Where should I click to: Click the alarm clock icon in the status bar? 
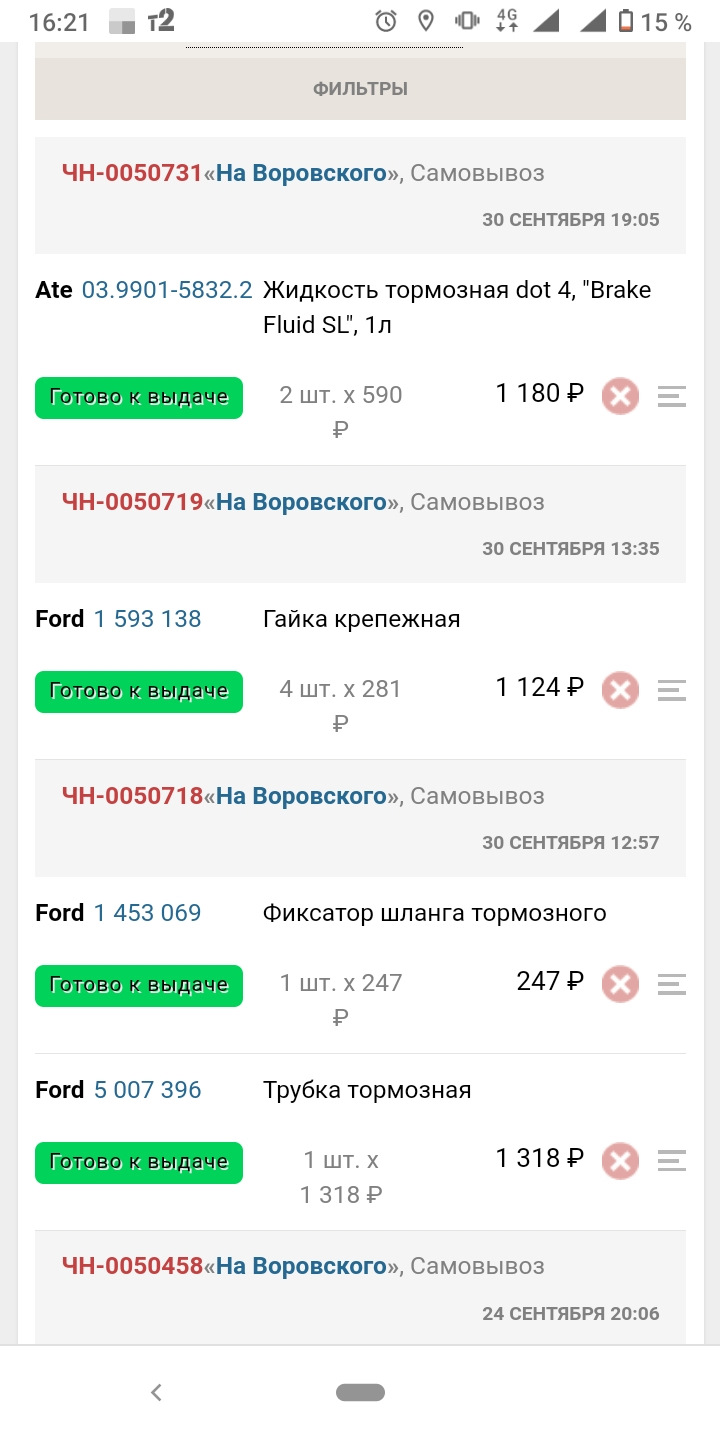pyautogui.click(x=386, y=19)
